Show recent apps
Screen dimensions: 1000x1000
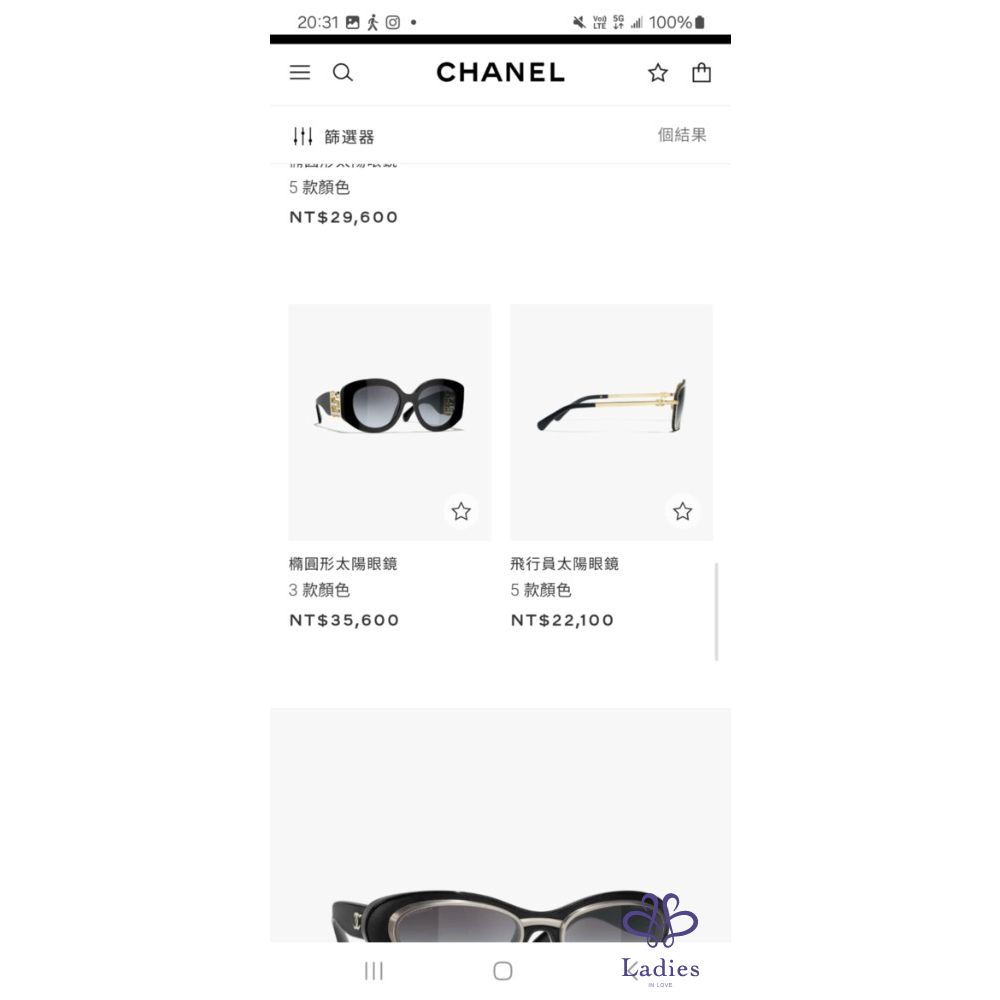tap(374, 971)
